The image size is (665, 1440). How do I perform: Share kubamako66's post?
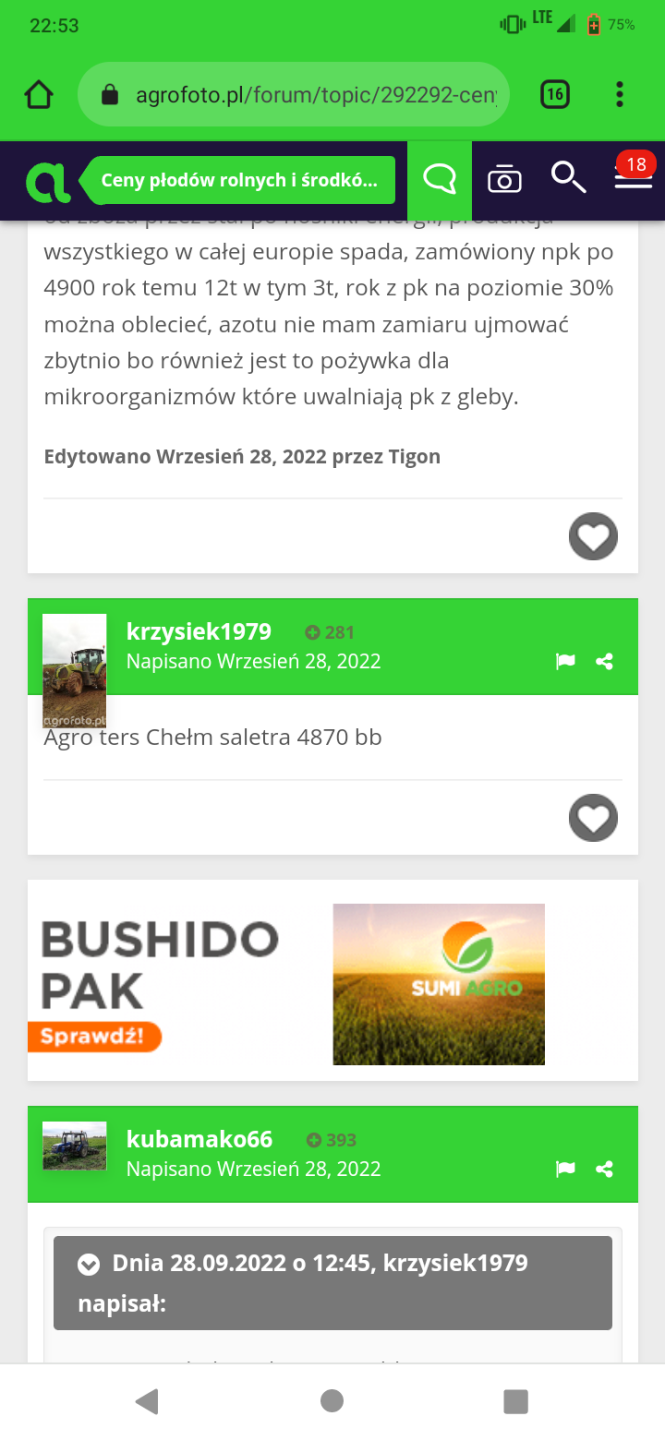[x=604, y=1169]
